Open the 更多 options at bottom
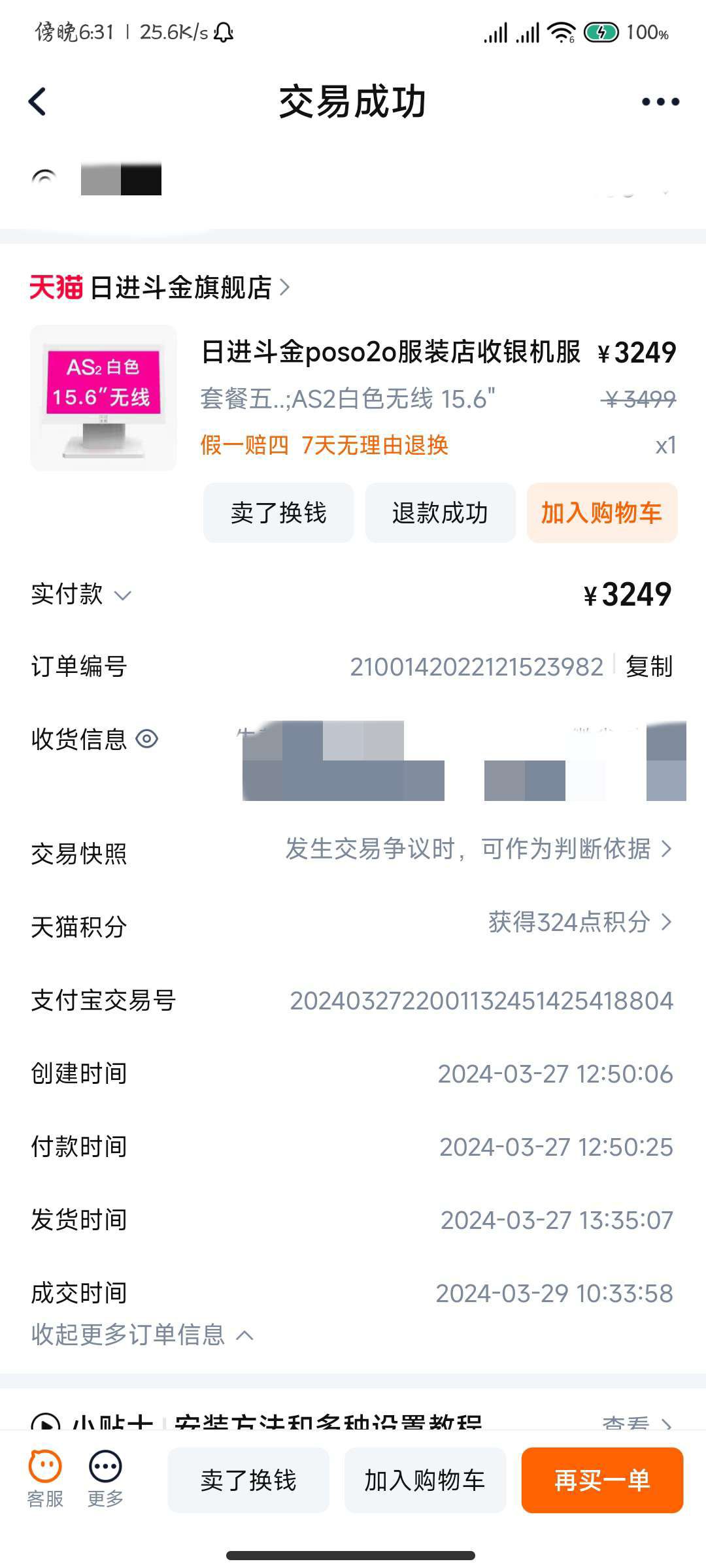 coord(105,1479)
